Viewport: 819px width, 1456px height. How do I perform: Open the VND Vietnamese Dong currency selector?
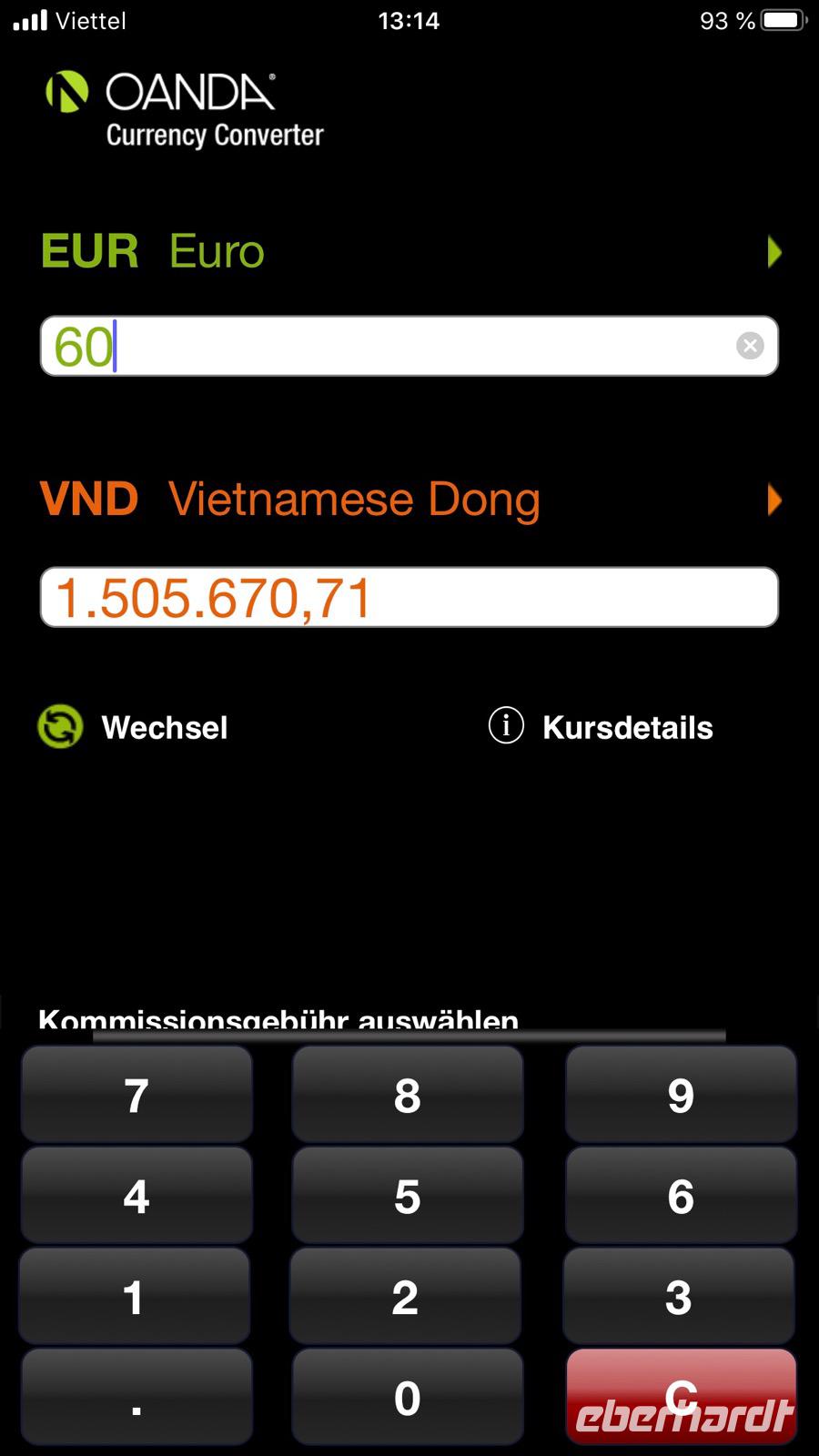[x=409, y=500]
